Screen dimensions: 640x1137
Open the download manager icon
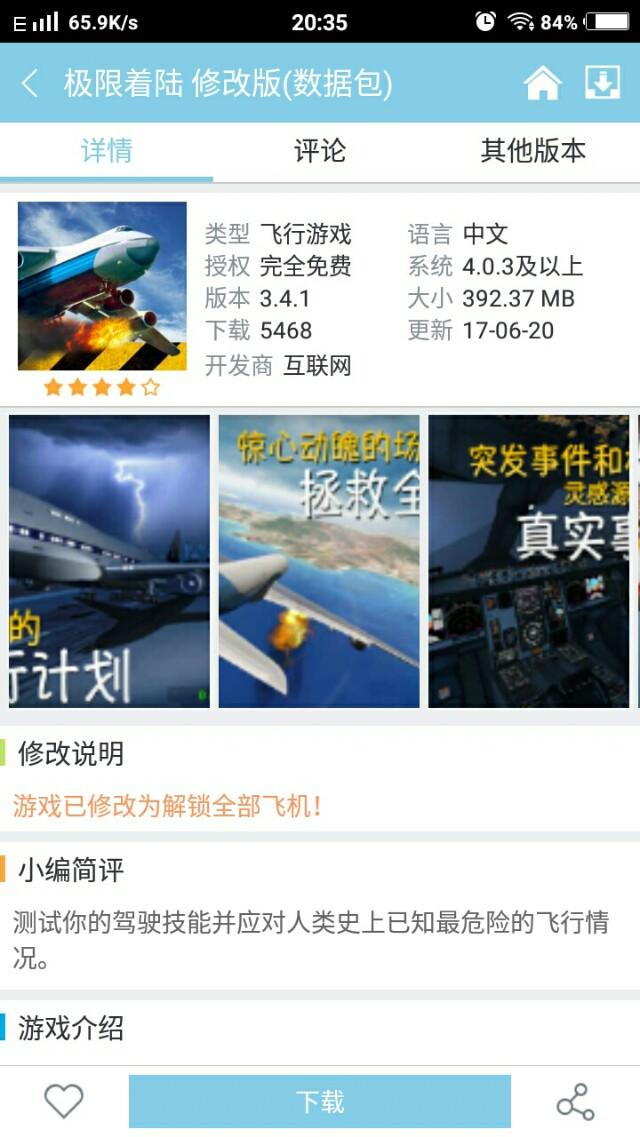[602, 83]
